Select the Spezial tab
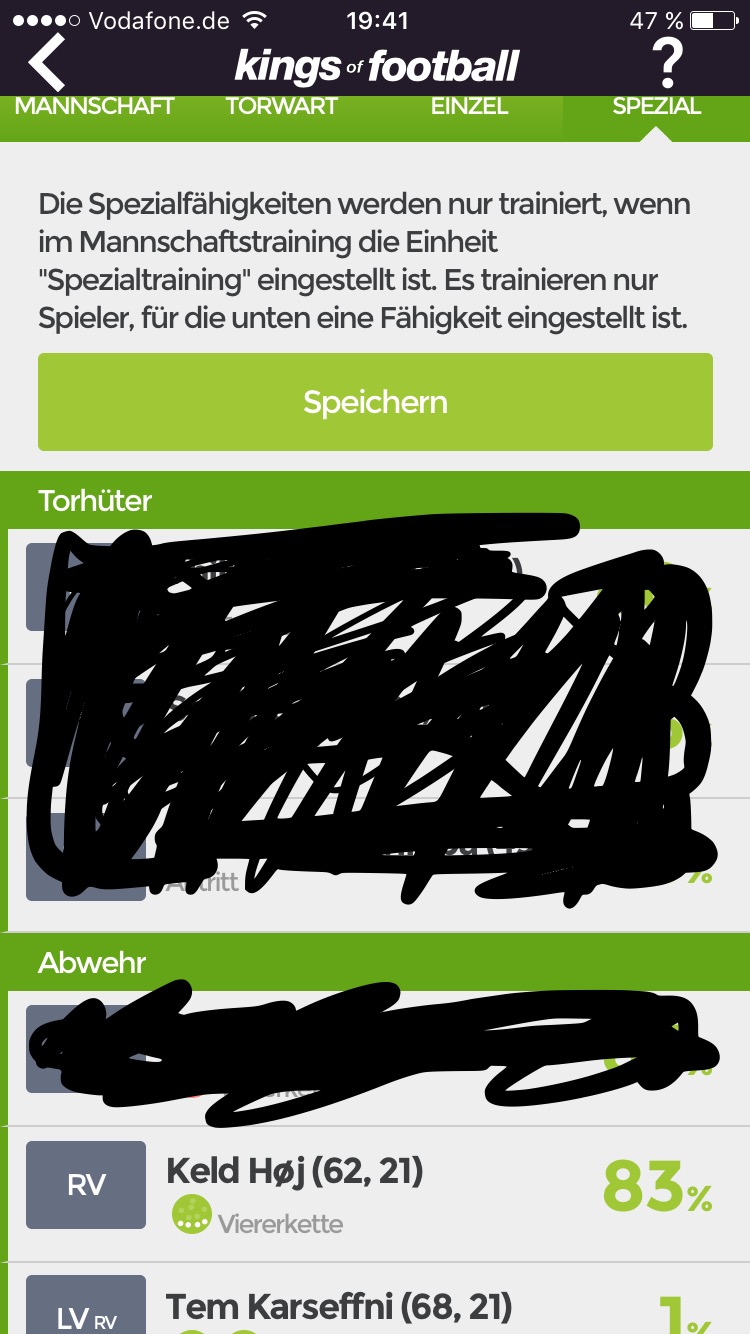The image size is (750, 1334). pyautogui.click(x=656, y=107)
